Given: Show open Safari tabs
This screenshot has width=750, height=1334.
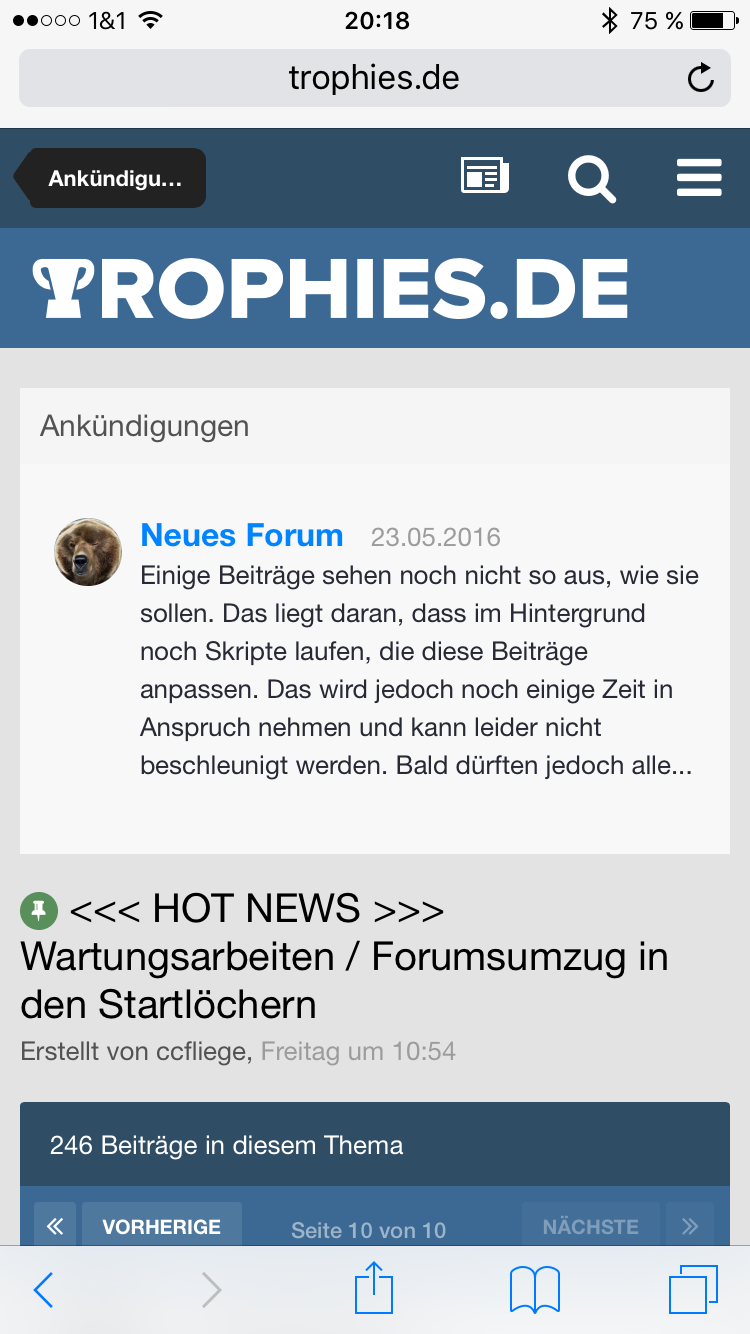Looking at the screenshot, I should 693,1290.
